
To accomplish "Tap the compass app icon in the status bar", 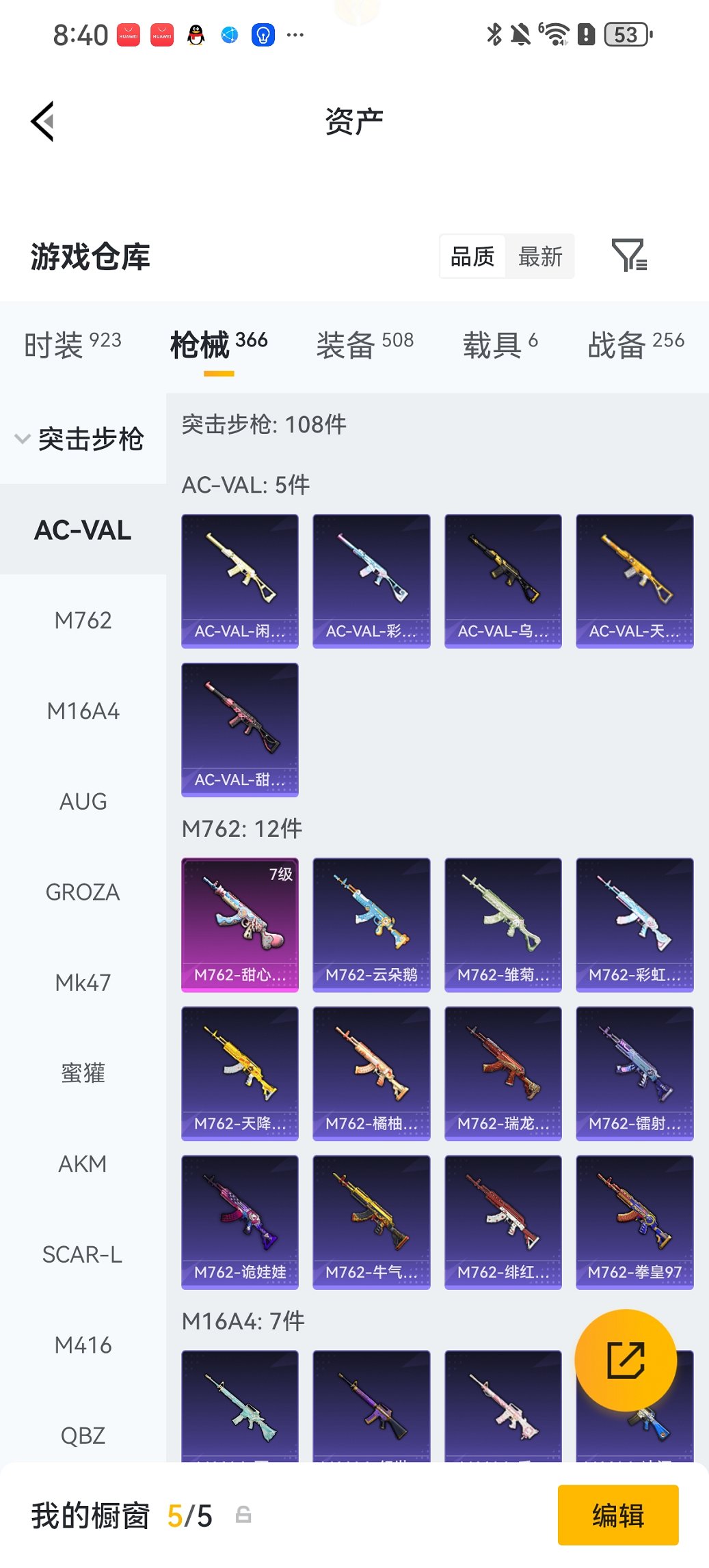I will click(x=228, y=33).
